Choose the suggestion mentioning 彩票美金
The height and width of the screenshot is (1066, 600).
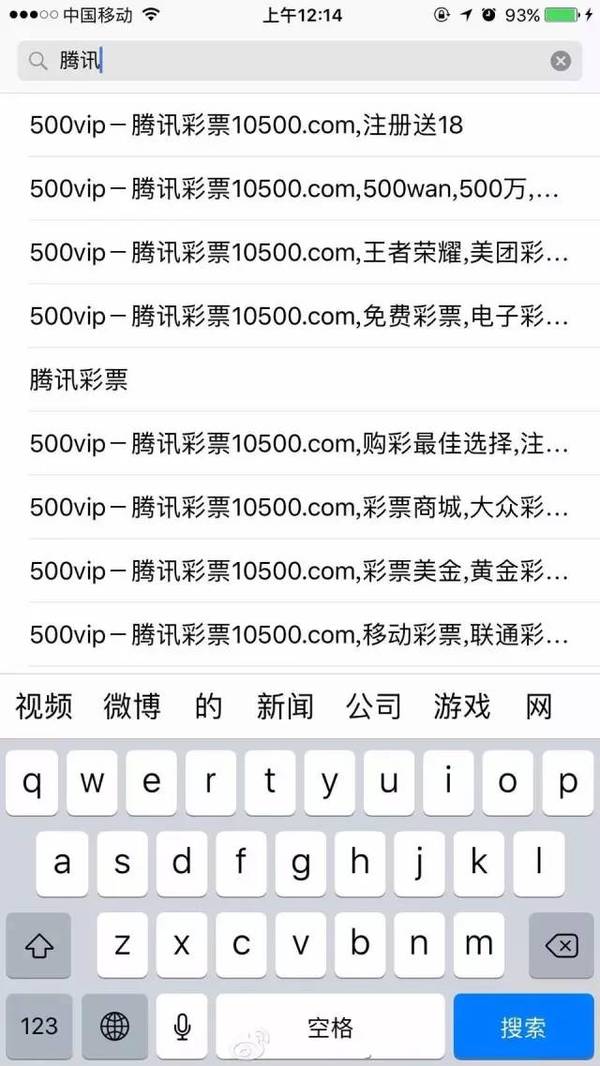point(300,571)
